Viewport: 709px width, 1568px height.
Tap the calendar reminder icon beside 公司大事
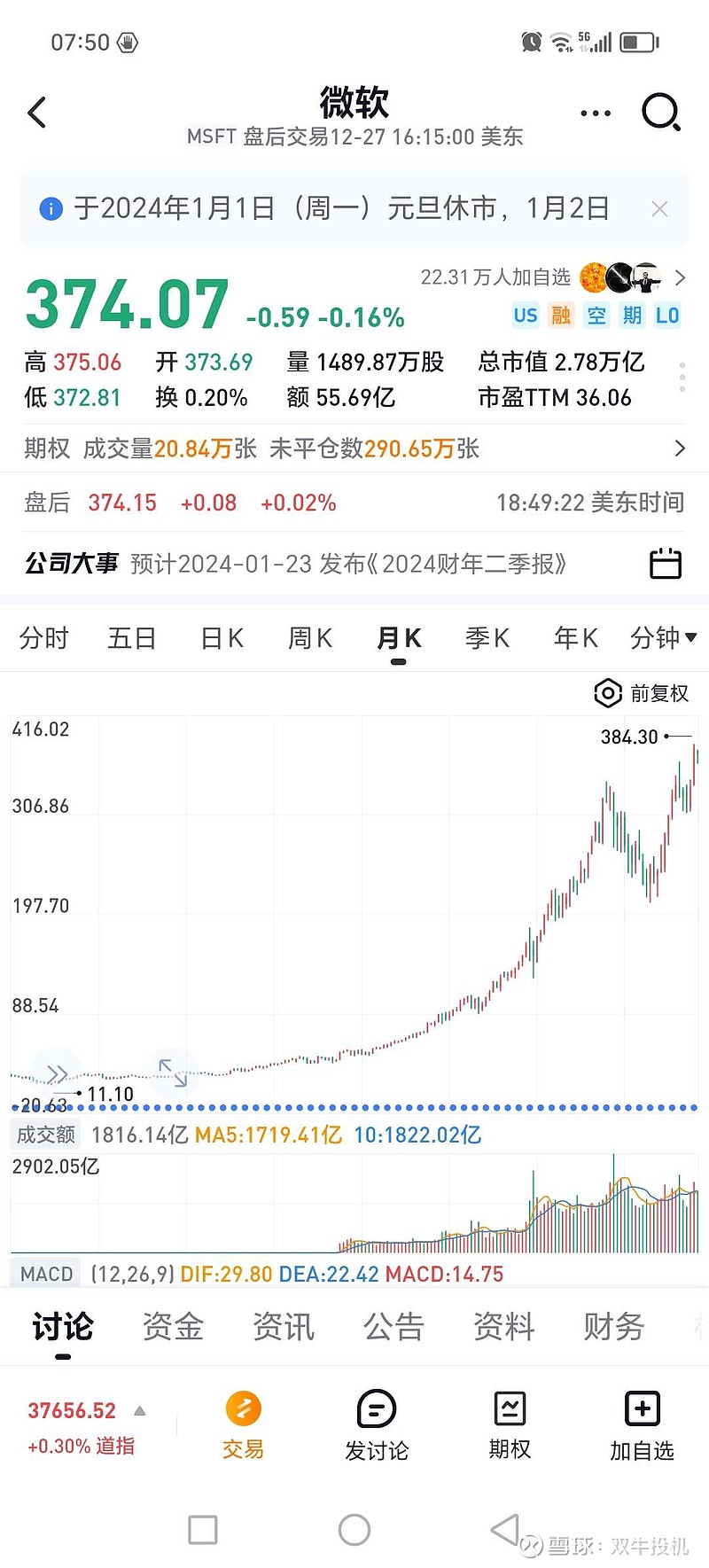pyautogui.click(x=666, y=564)
